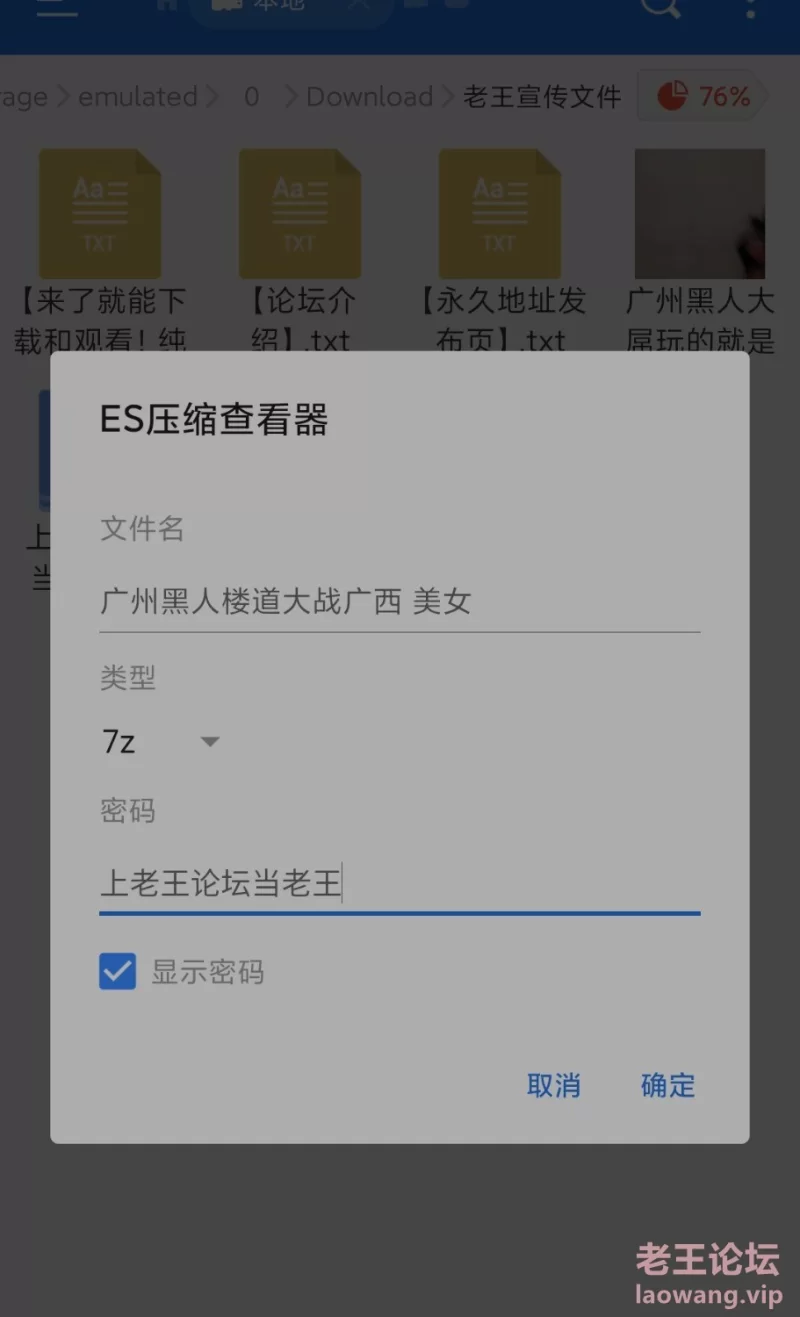Uncheck the 显示密码 checkbox
The width and height of the screenshot is (800, 1317).
tap(118, 971)
